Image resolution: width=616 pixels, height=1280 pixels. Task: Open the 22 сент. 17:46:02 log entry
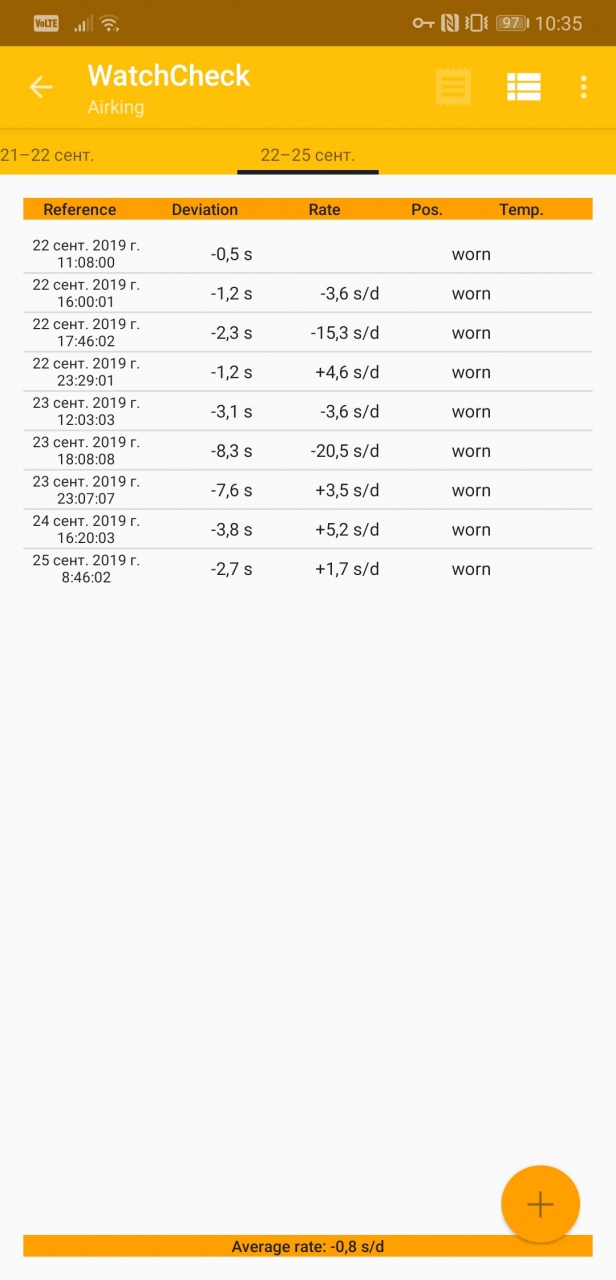coord(307,333)
